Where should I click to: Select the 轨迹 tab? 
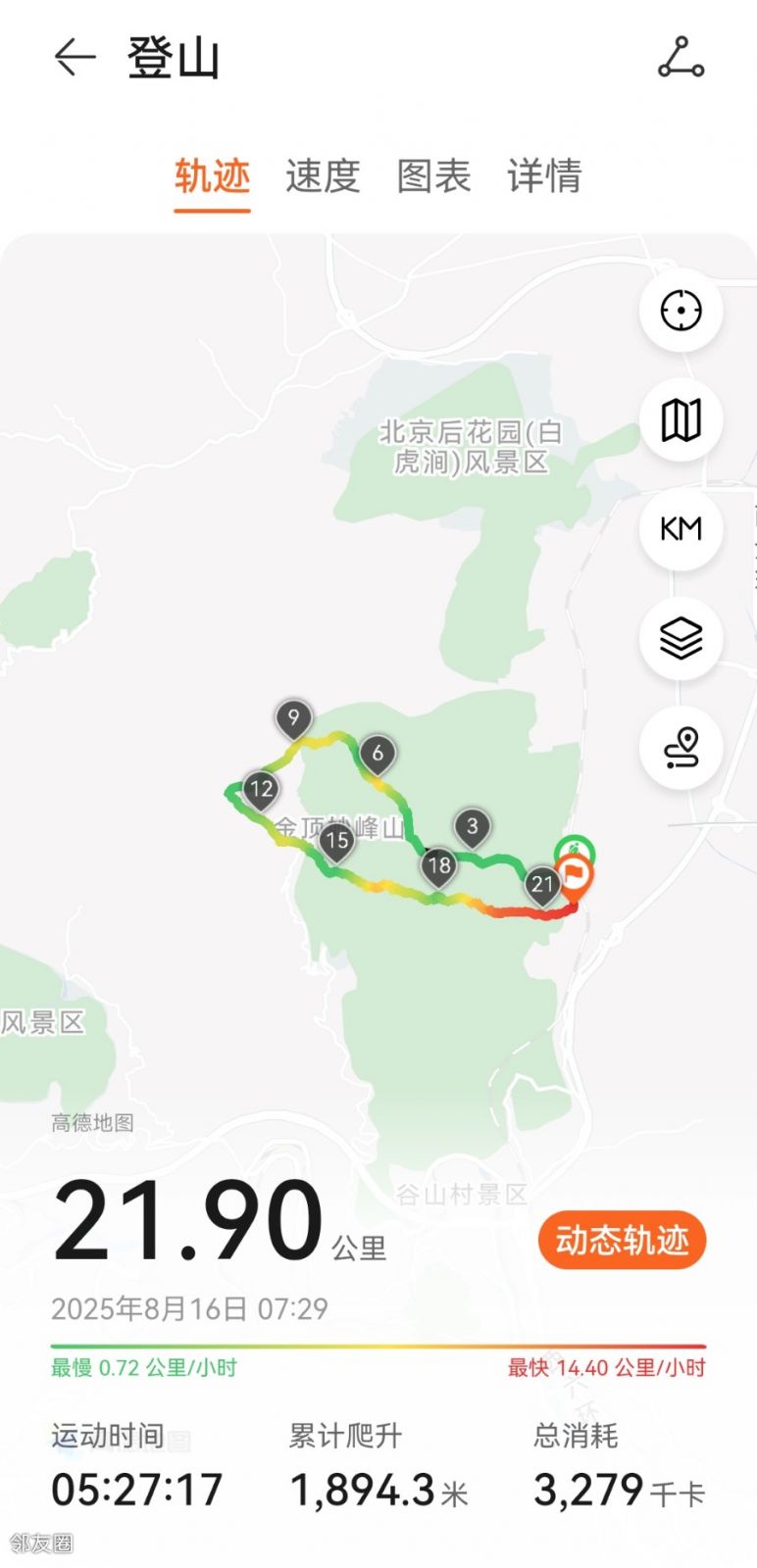[212, 177]
